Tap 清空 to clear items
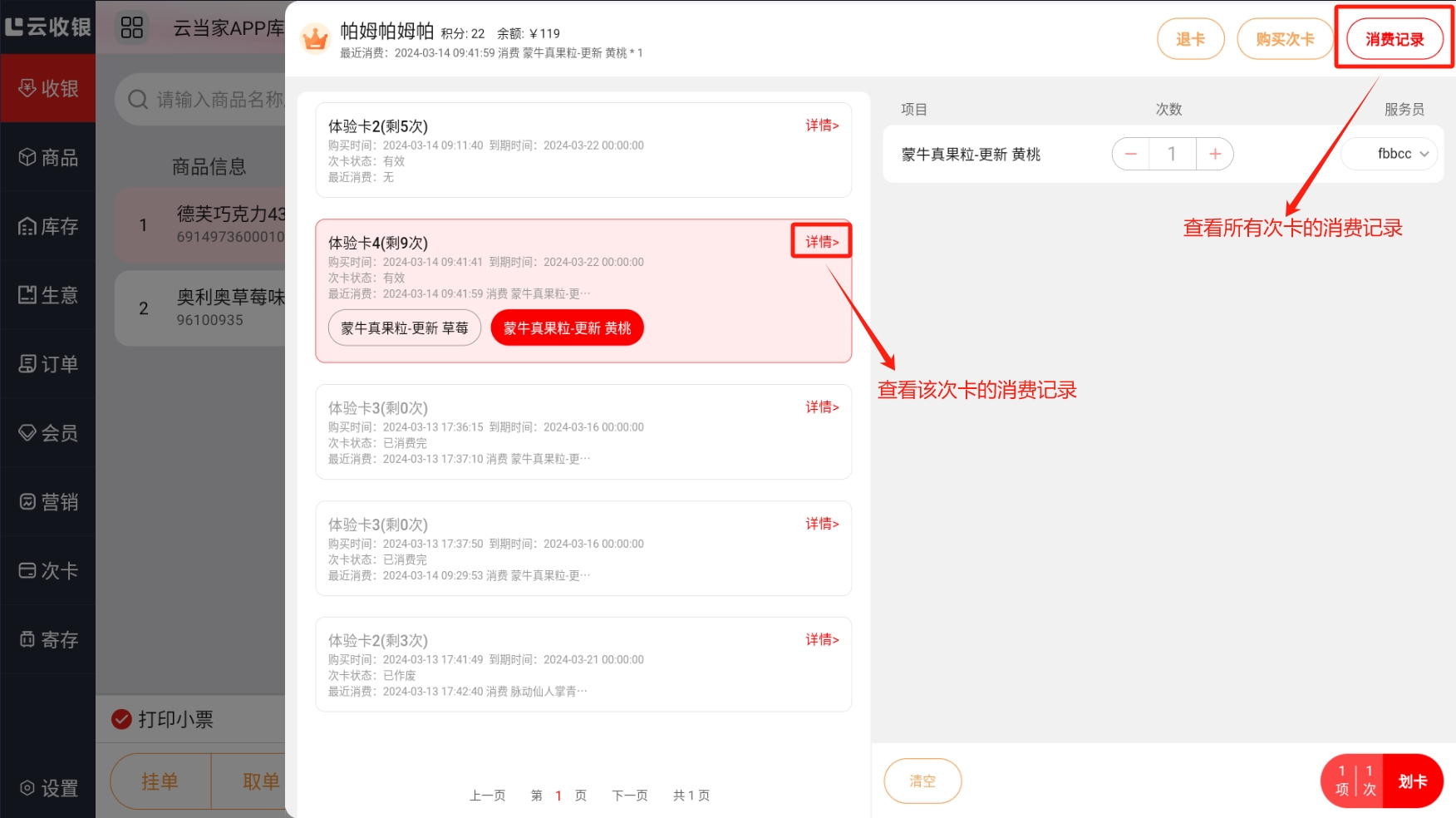The image size is (1456, 818). pyautogui.click(x=922, y=781)
